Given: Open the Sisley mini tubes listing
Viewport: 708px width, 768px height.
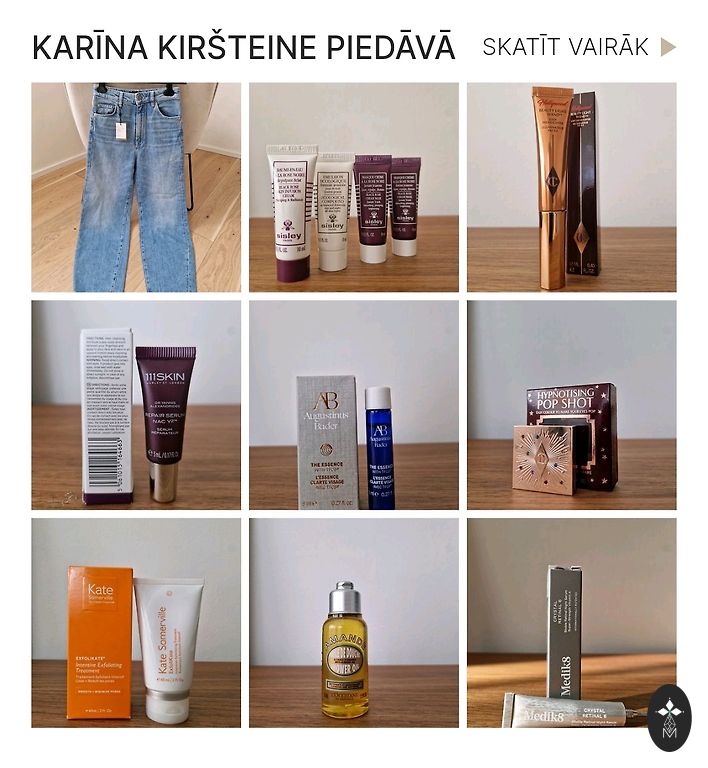Looking at the screenshot, I should coord(353,187).
